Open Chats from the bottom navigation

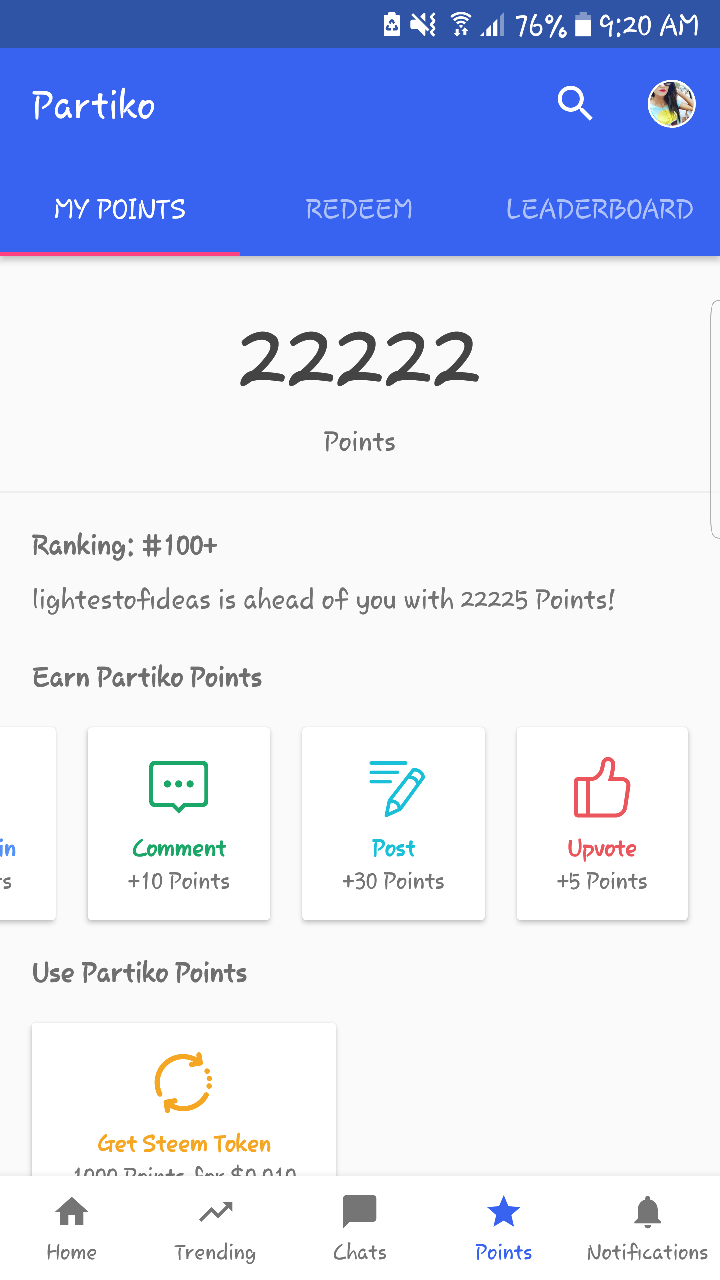(359, 1229)
